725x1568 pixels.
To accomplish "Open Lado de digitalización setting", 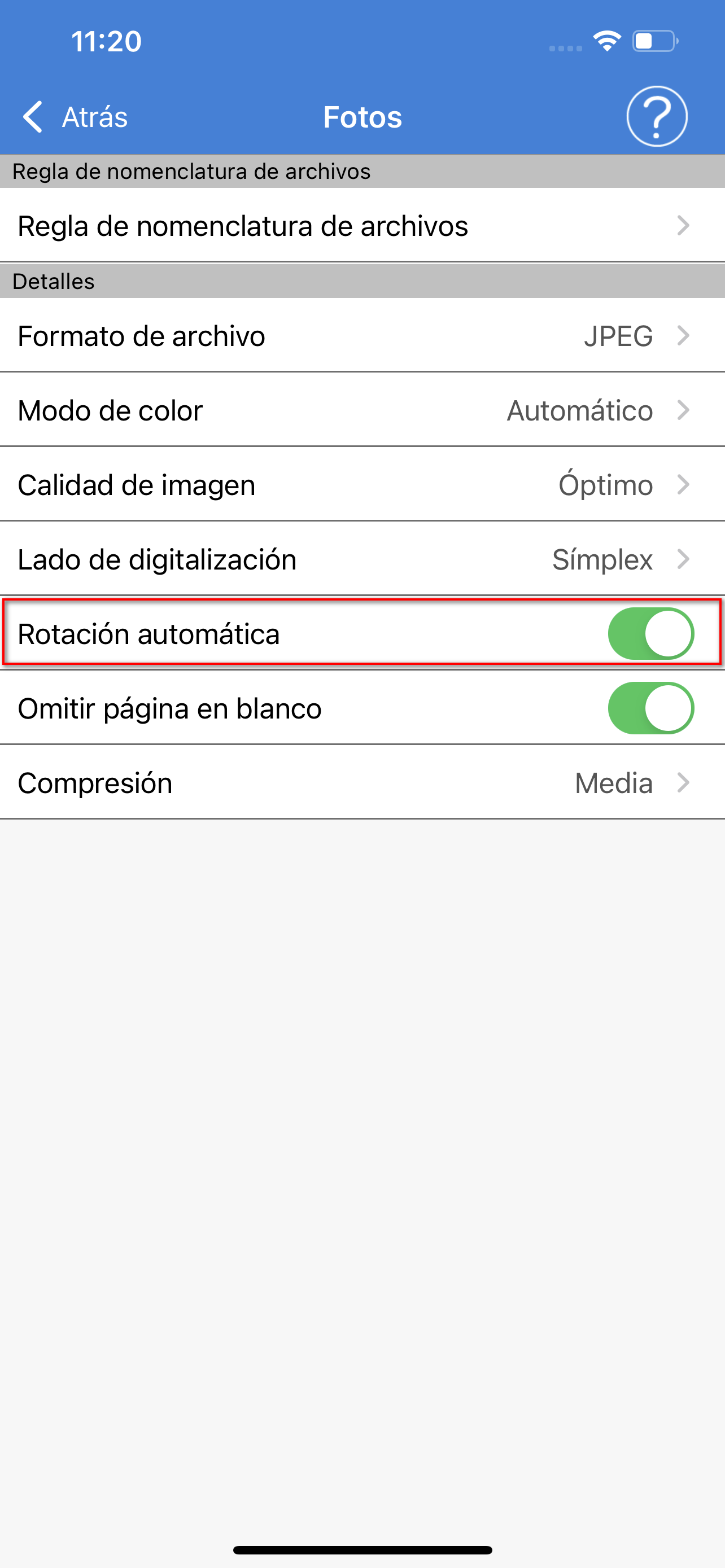I will pyautogui.click(x=362, y=559).
